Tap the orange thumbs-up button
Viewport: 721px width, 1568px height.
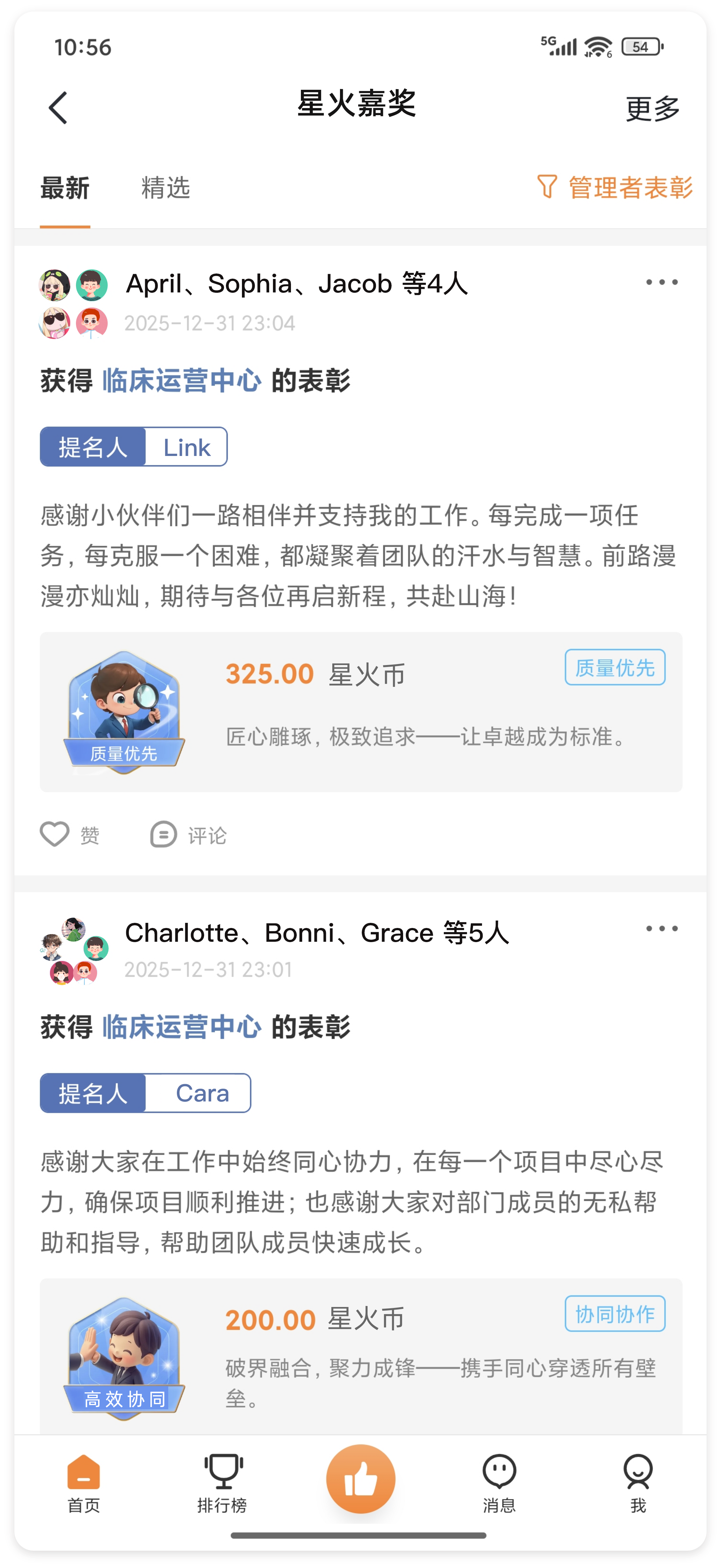(361, 1479)
